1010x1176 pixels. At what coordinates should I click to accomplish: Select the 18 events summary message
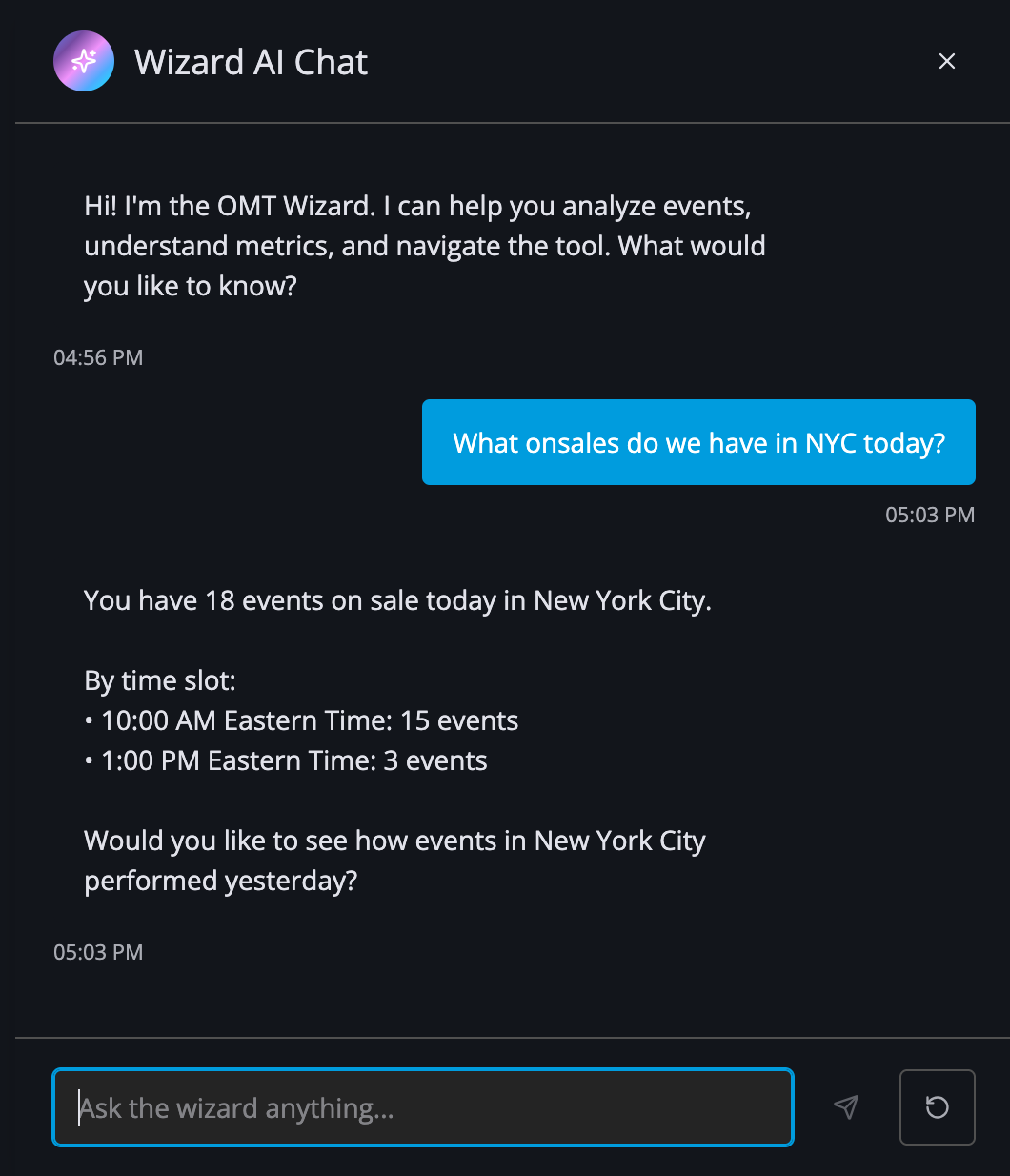tap(397, 600)
